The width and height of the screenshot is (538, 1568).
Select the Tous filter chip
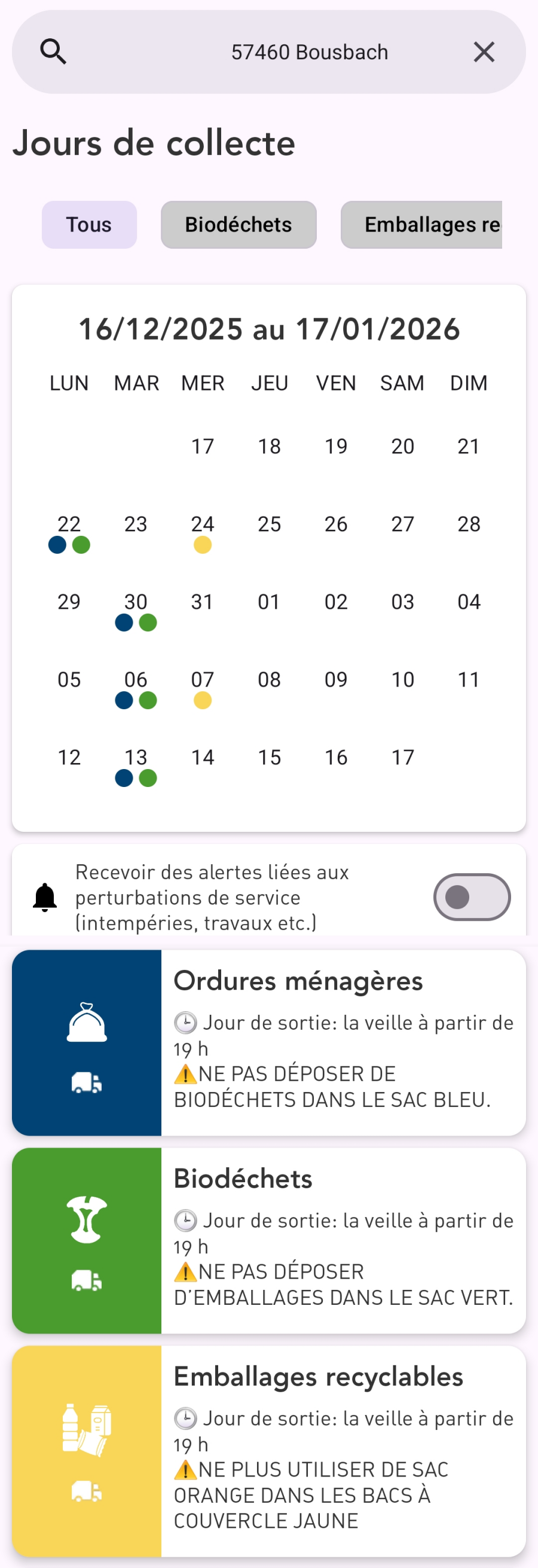click(x=89, y=225)
